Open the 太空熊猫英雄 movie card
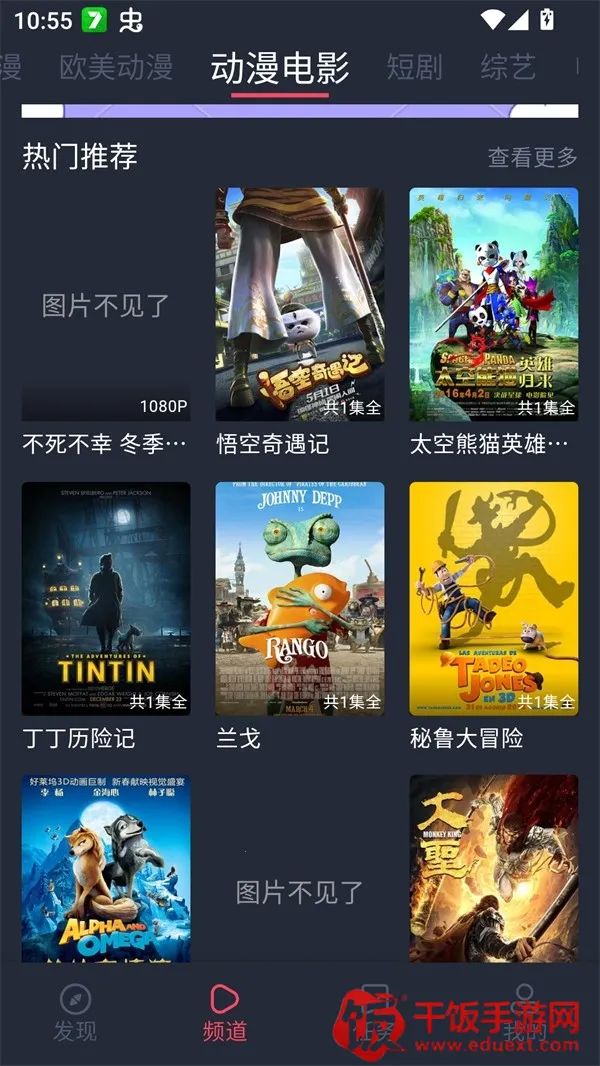Screen dimensions: 600x1066 point(493,305)
